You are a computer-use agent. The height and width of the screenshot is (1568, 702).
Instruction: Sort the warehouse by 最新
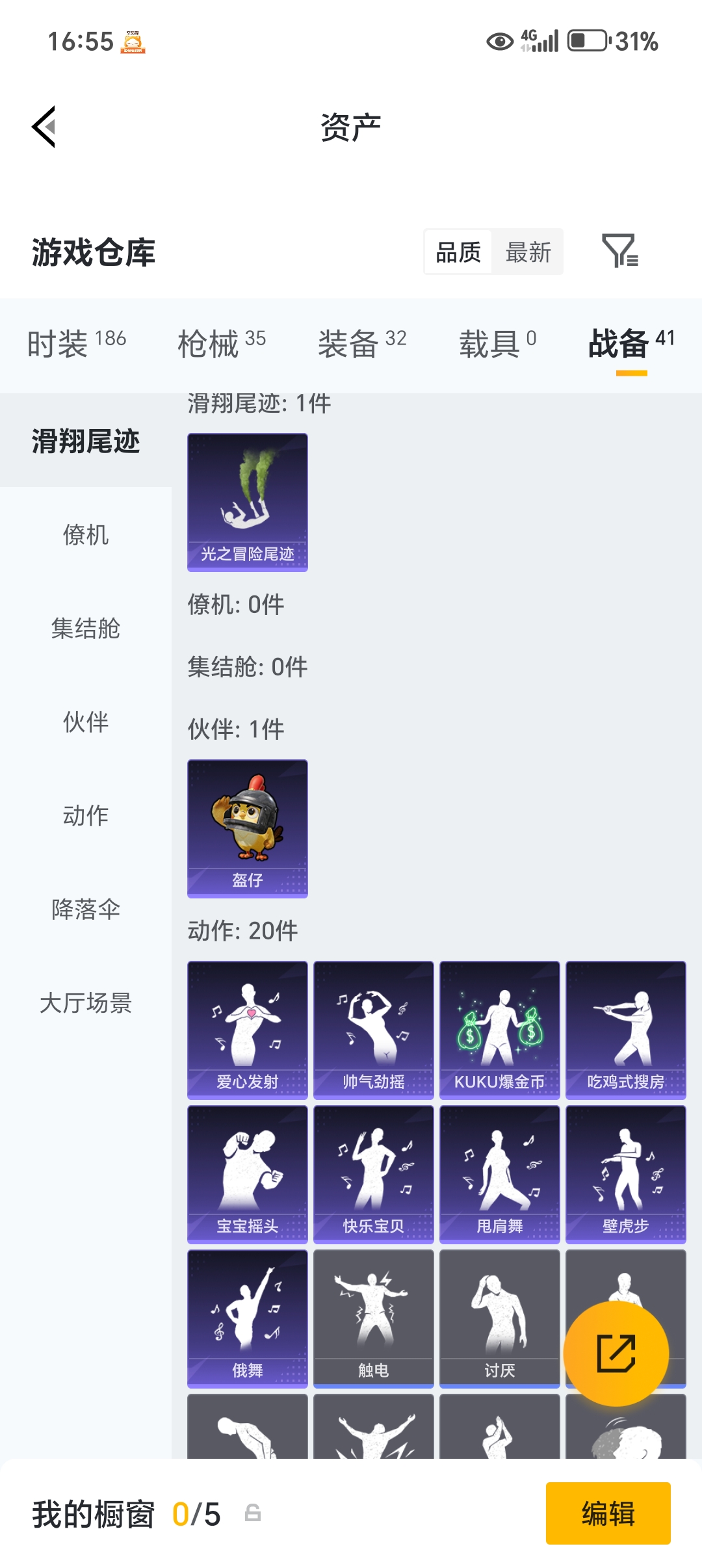[528, 252]
